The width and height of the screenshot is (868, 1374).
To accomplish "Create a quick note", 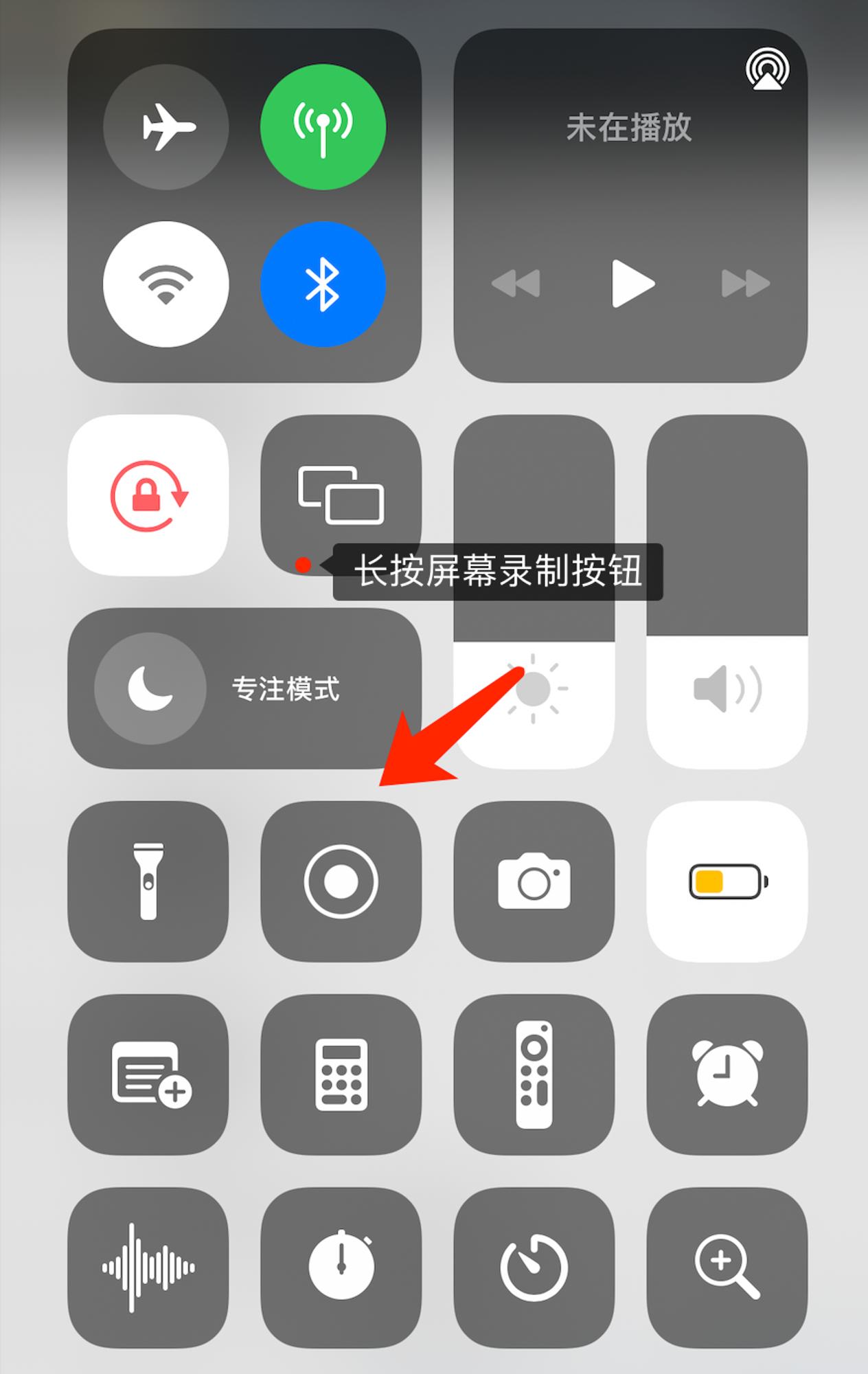I will coord(148,1074).
